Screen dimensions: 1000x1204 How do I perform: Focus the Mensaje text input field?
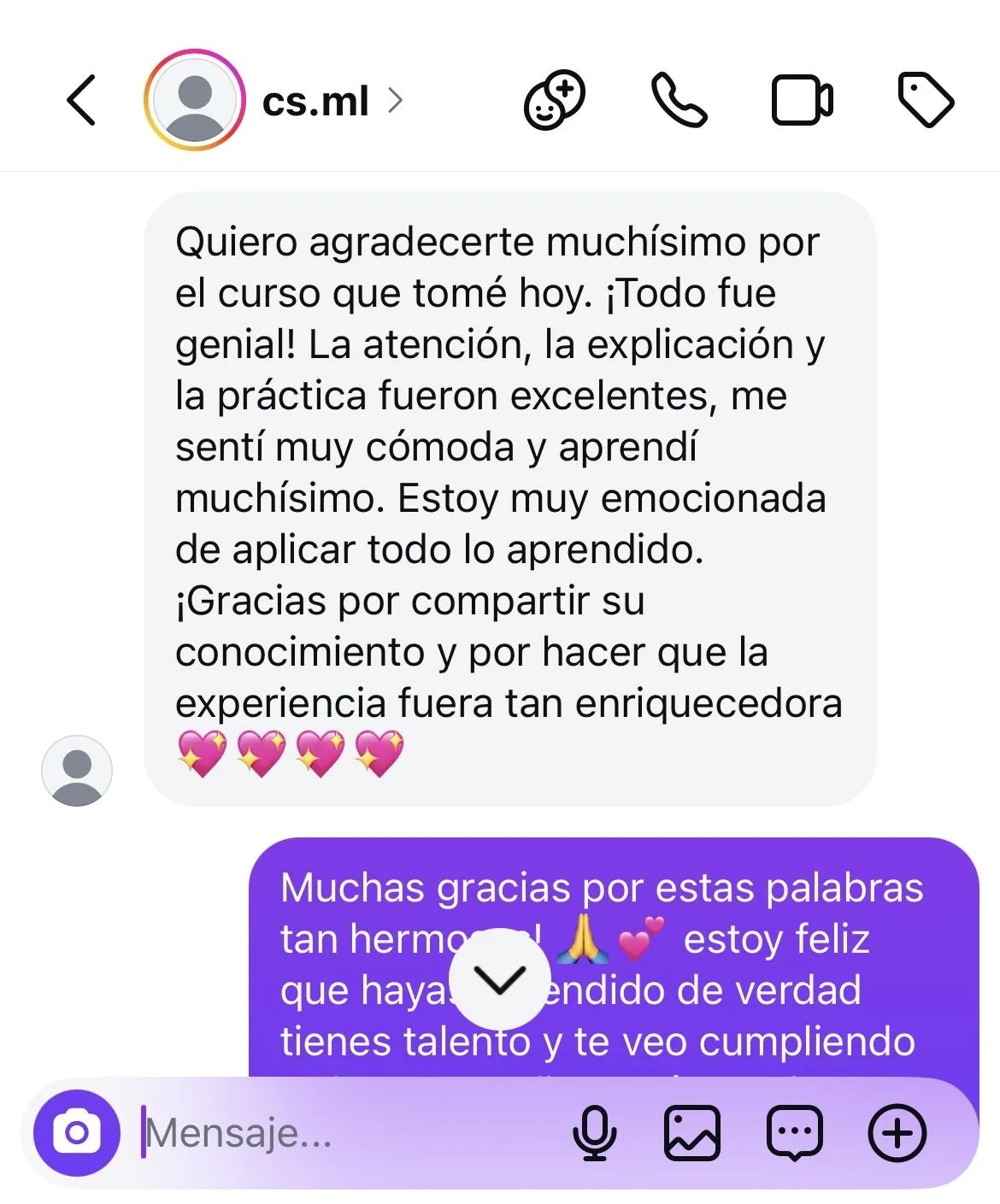[x=256, y=1134]
